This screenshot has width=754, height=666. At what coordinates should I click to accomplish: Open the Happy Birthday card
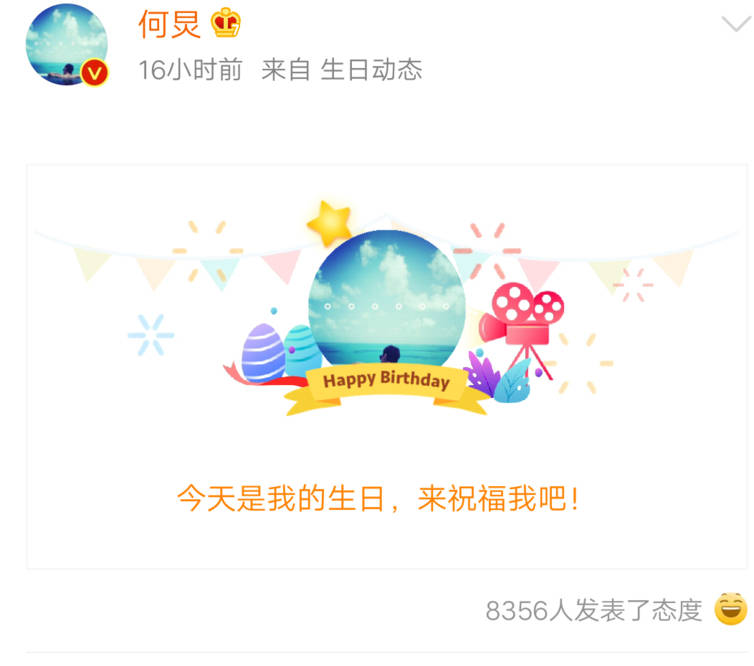pos(386,366)
